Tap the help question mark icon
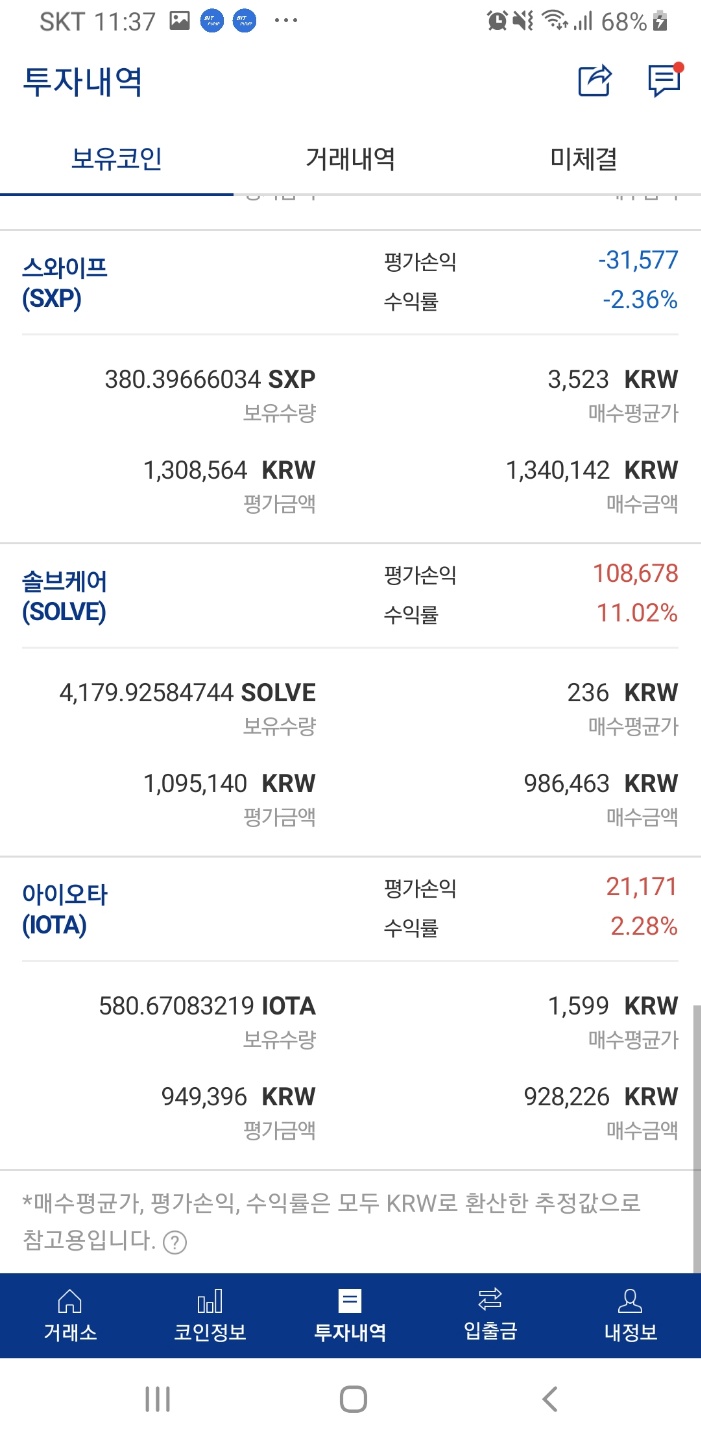Screen dimensions: 701x1440 (x=175, y=1243)
